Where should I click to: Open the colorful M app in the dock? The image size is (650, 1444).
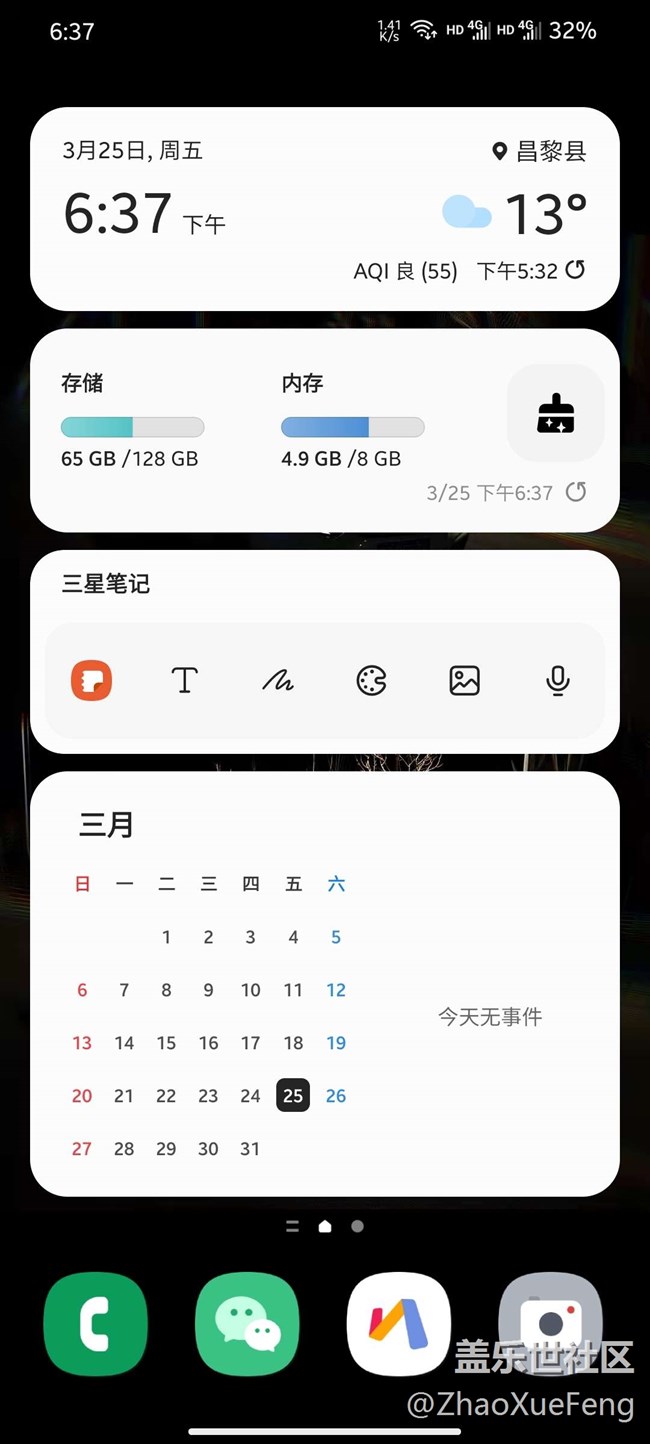[398, 1324]
